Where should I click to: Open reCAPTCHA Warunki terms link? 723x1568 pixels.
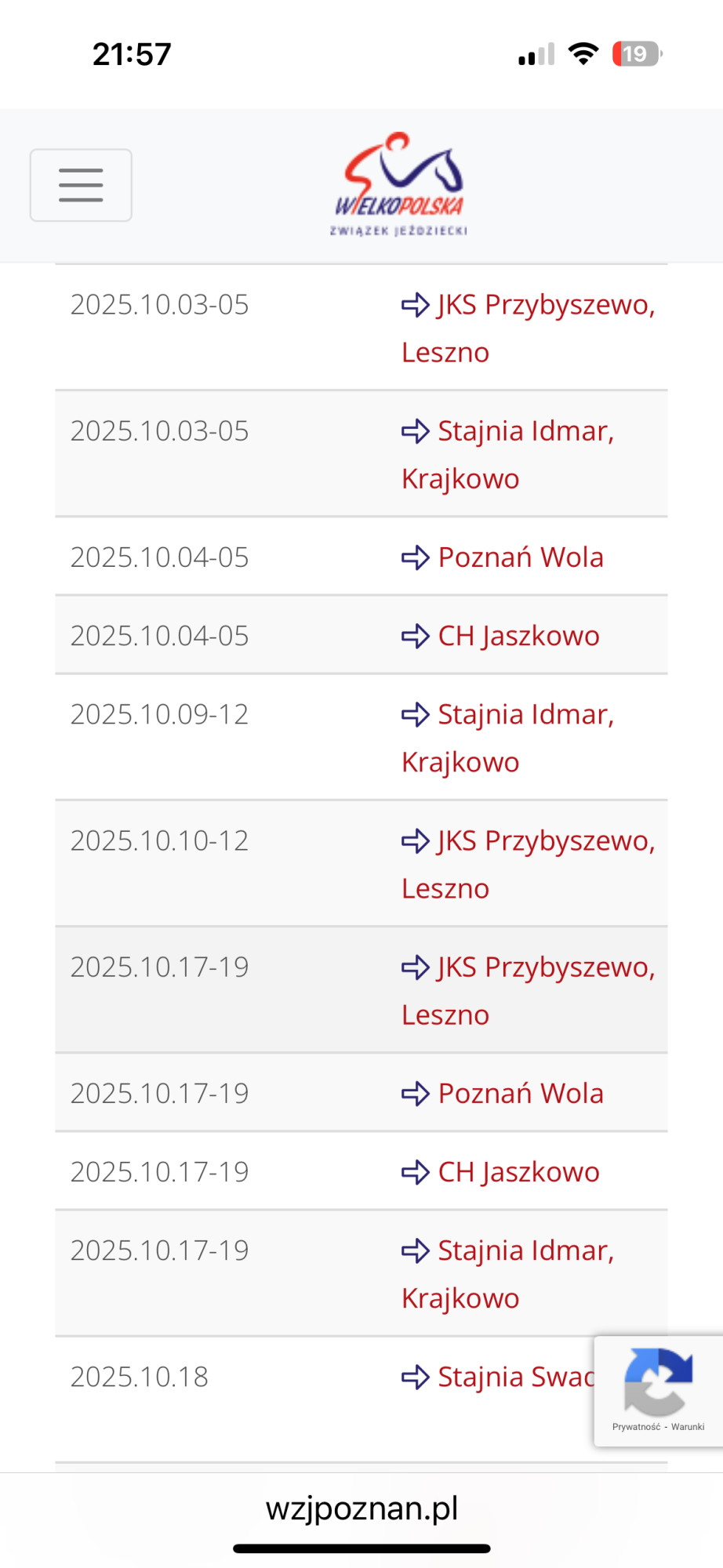tap(688, 1427)
